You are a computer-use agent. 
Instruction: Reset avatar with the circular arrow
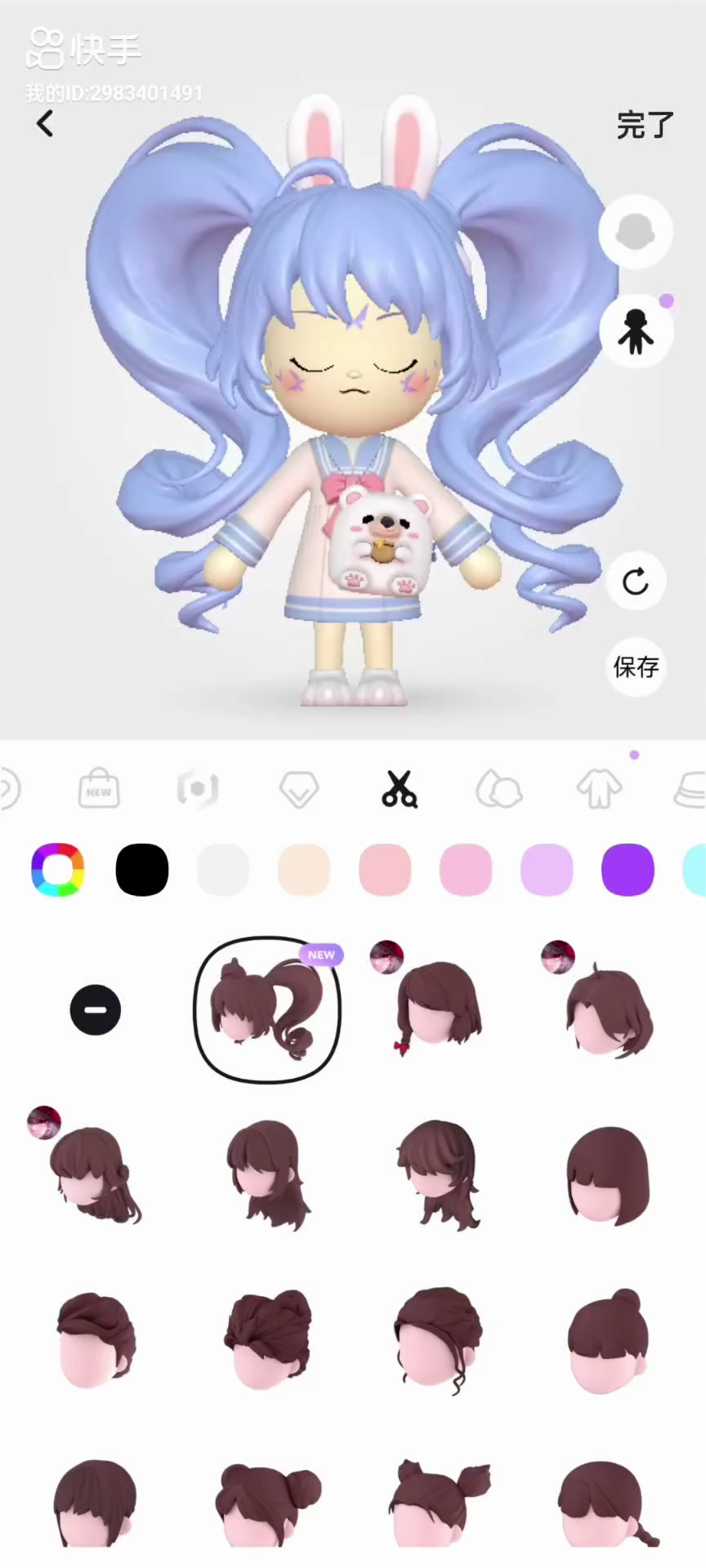(635, 581)
